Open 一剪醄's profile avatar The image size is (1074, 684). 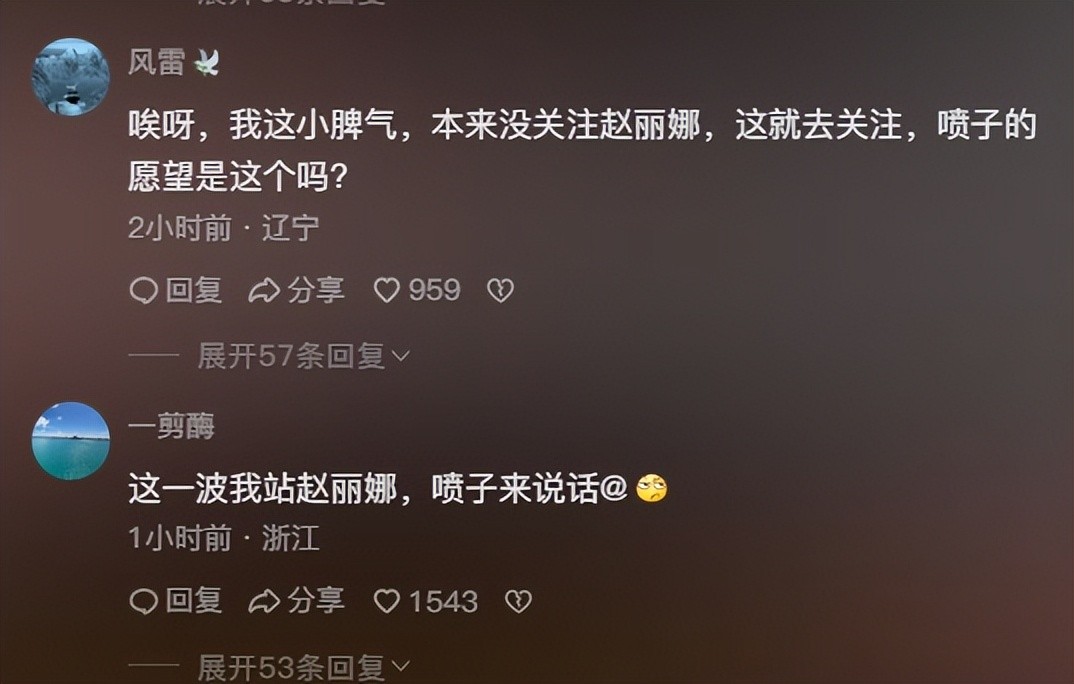[70, 440]
